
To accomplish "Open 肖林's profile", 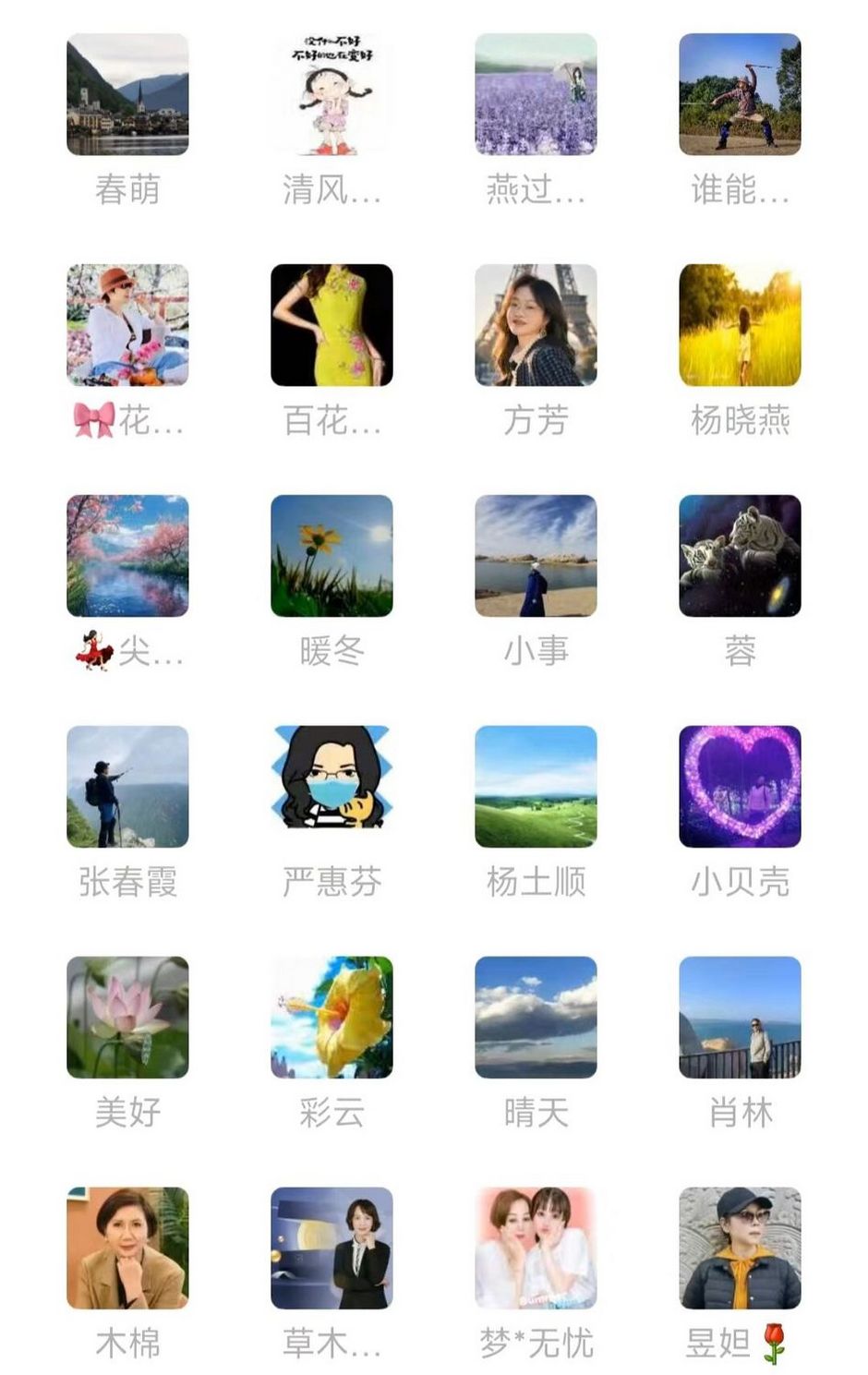I will point(740,1018).
